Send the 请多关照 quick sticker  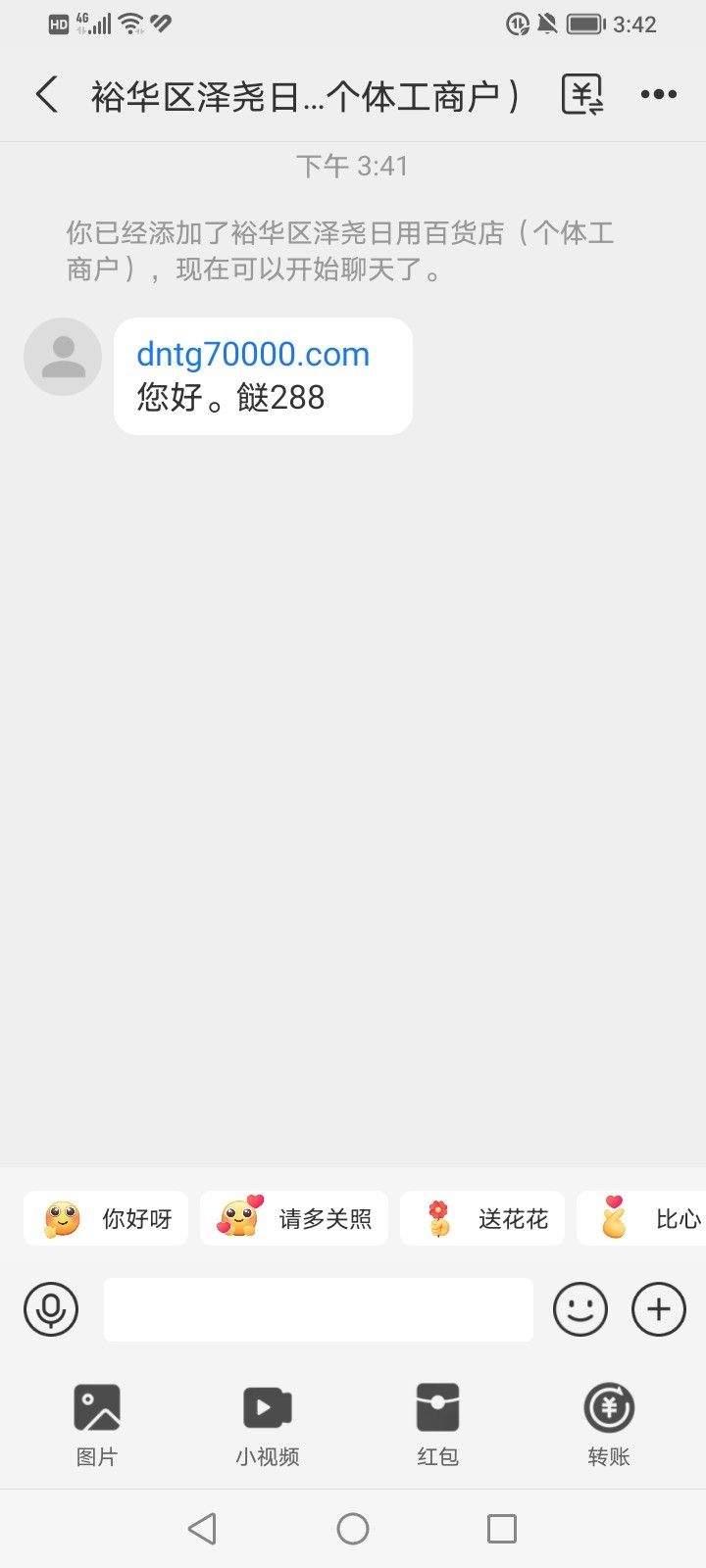click(x=294, y=1218)
